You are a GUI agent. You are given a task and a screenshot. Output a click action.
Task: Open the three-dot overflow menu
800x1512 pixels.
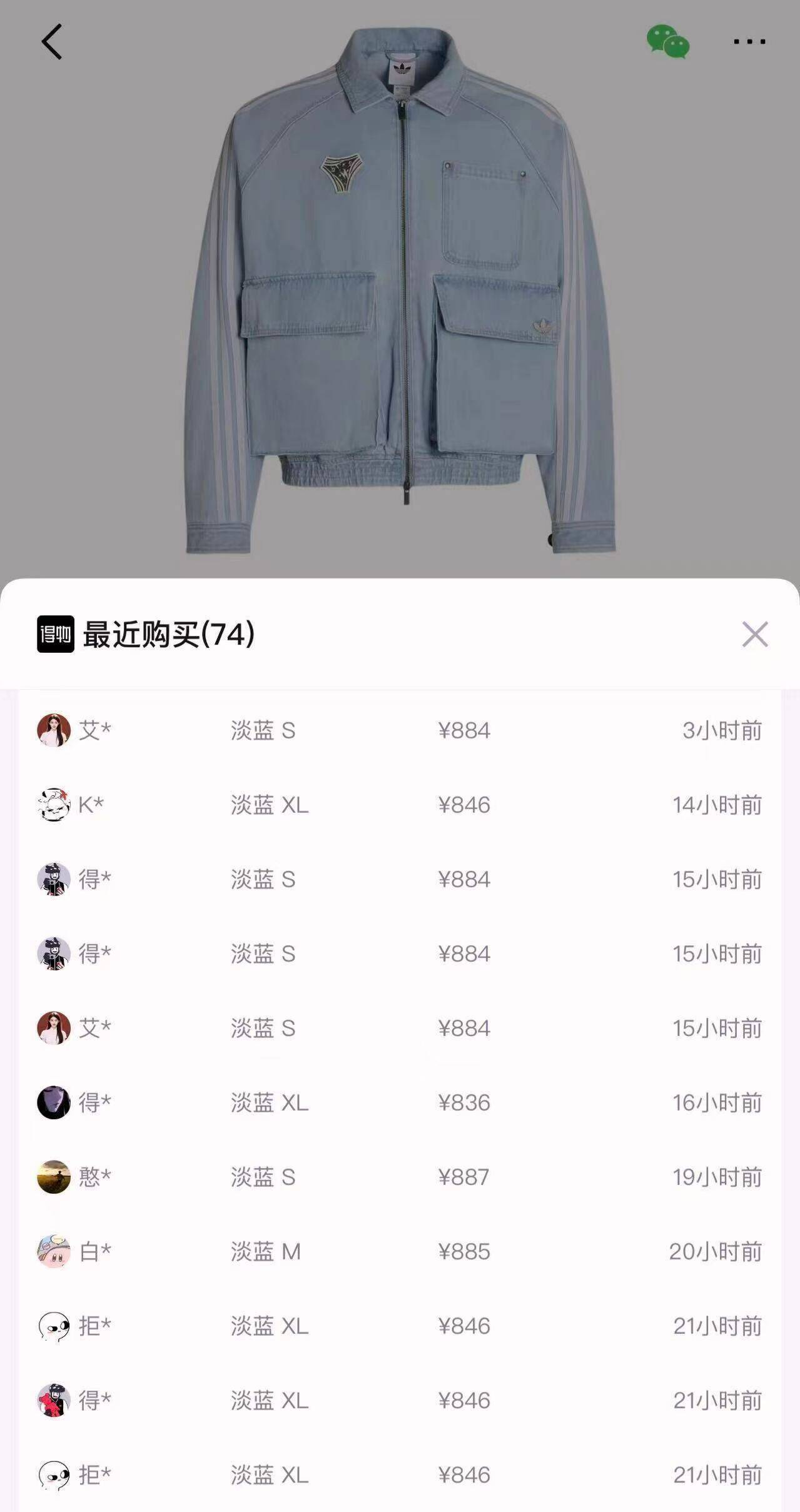click(x=749, y=42)
